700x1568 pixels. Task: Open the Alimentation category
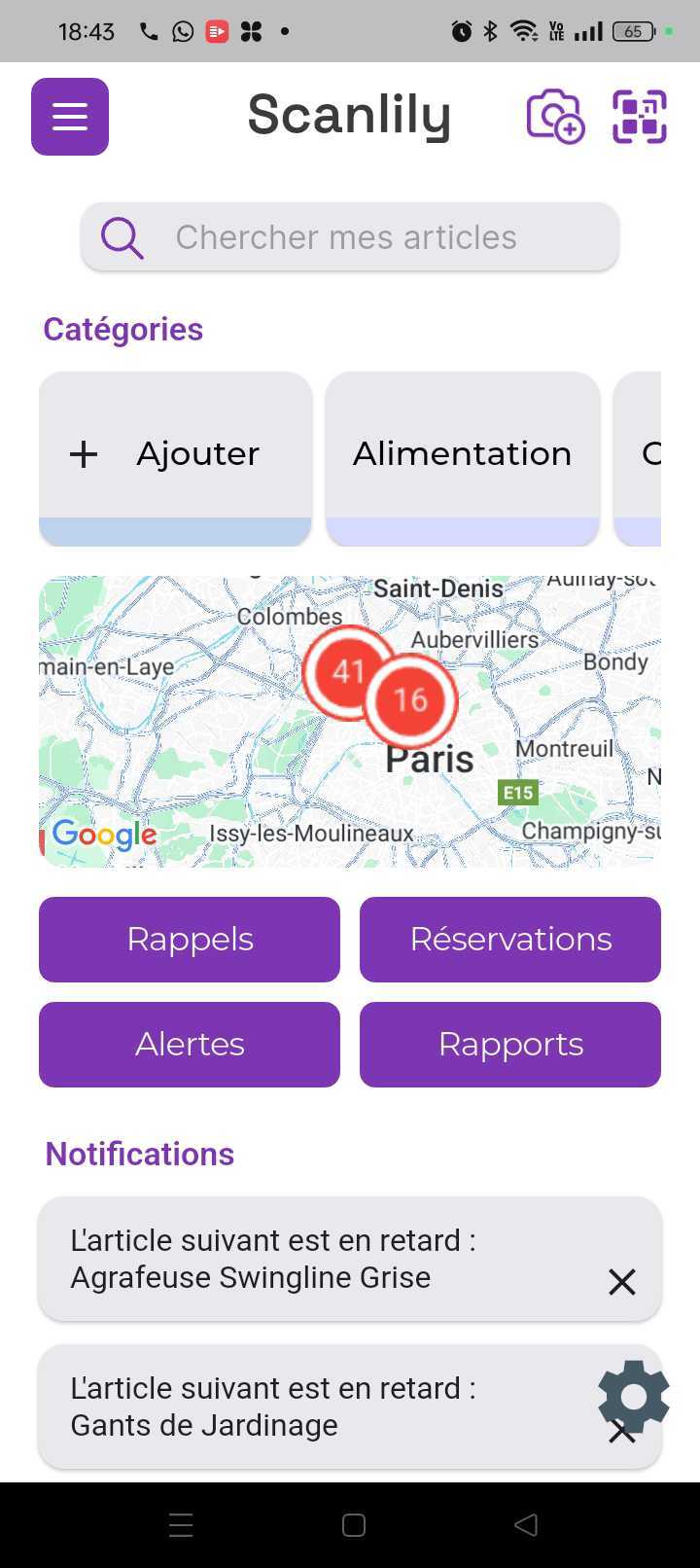(x=462, y=453)
